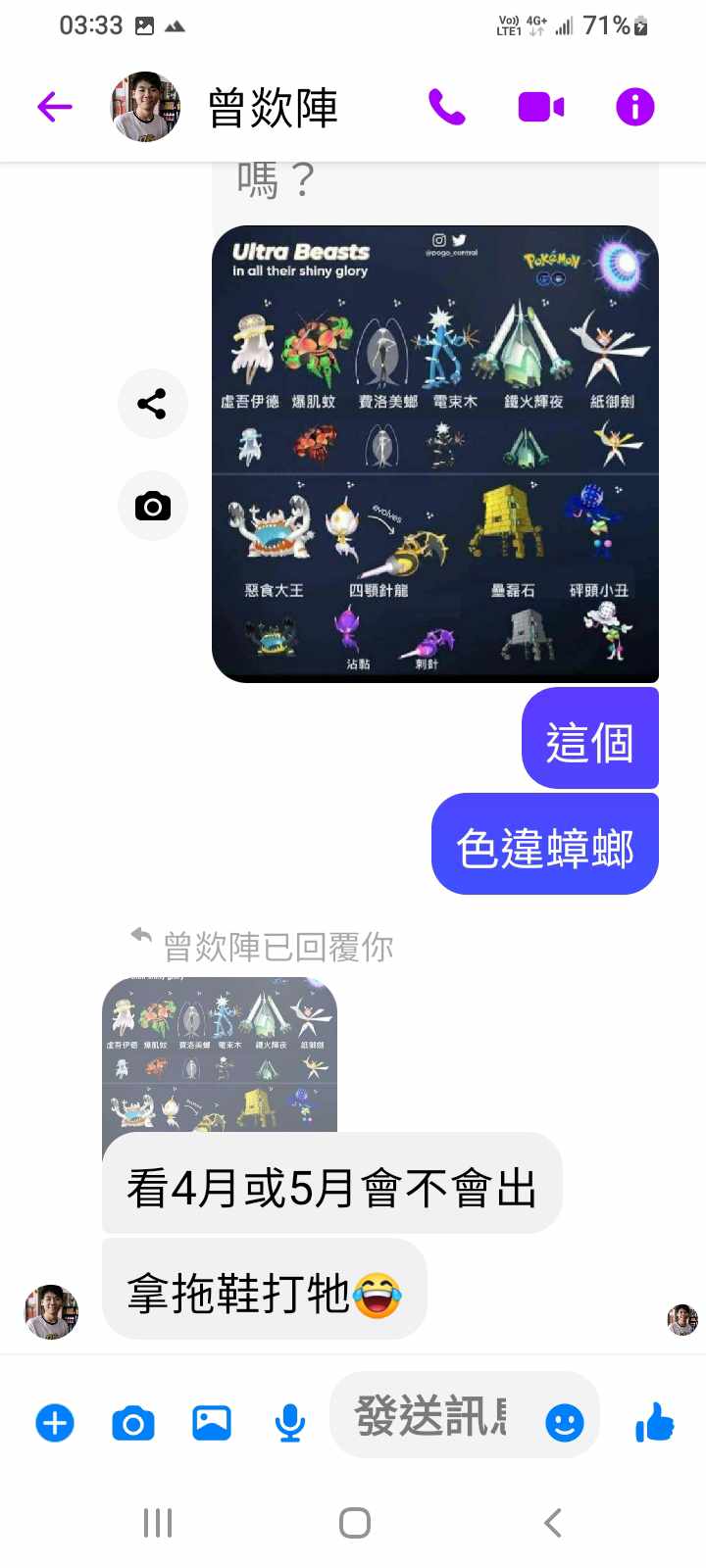Image resolution: width=706 pixels, height=1568 pixels.
Task: View the Ultra Beasts image fullscreen
Action: (x=434, y=453)
